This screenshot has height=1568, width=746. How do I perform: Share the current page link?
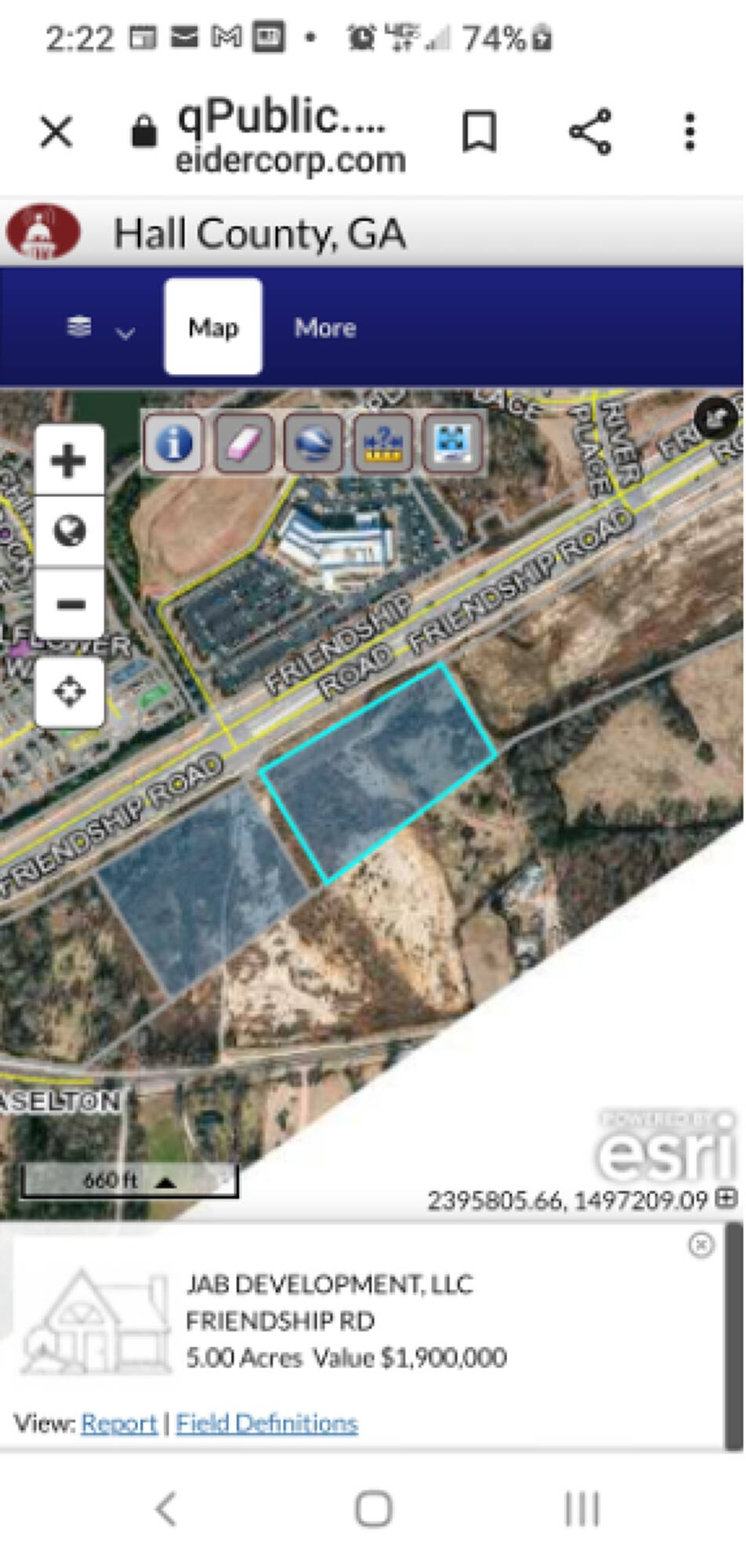click(x=590, y=131)
